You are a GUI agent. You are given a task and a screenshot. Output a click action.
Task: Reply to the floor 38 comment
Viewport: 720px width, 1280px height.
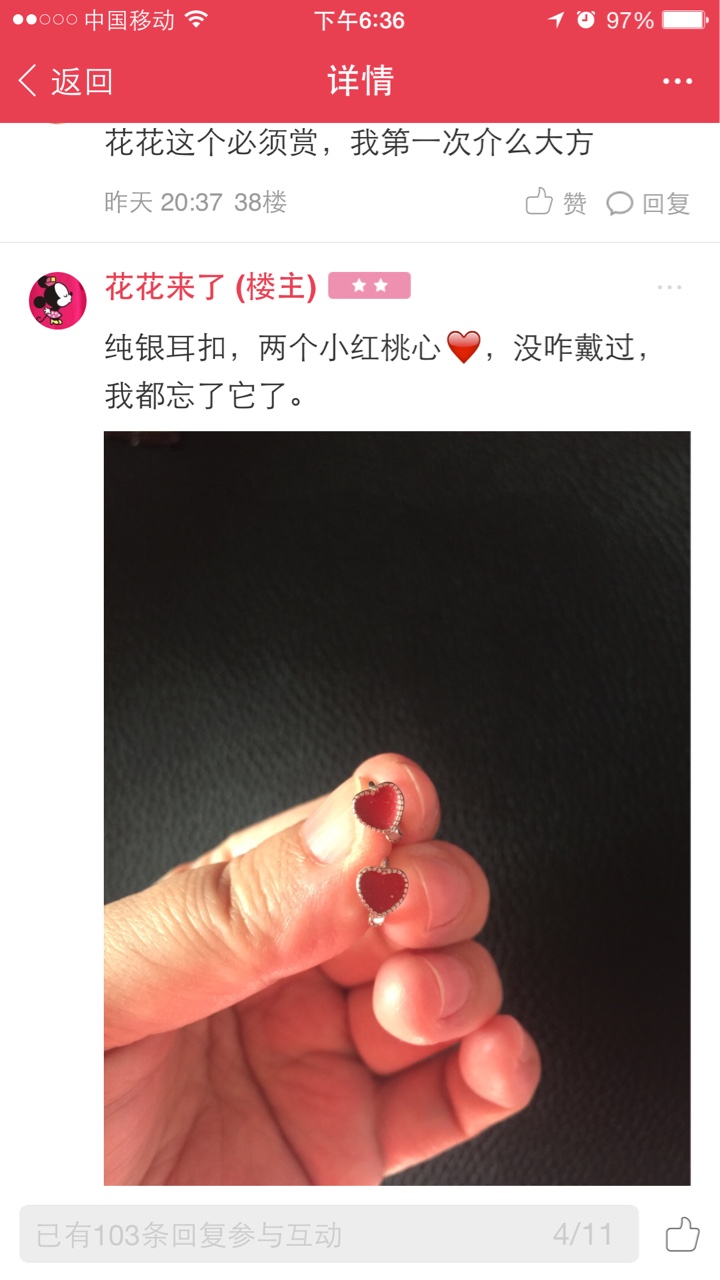(x=649, y=203)
